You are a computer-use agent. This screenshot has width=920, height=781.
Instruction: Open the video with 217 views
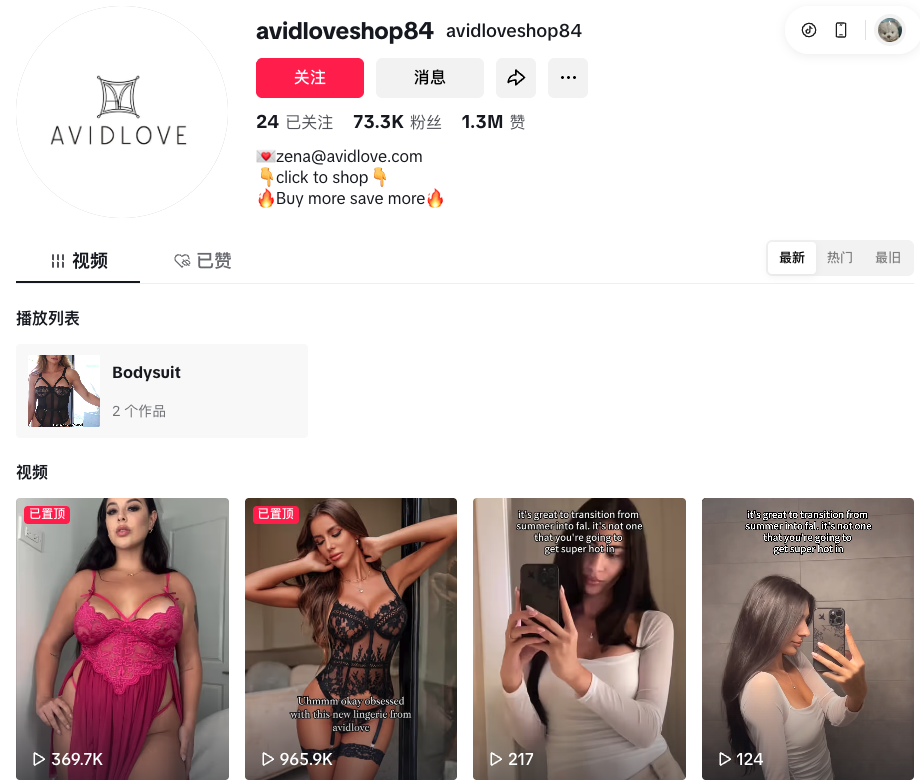[579, 638]
